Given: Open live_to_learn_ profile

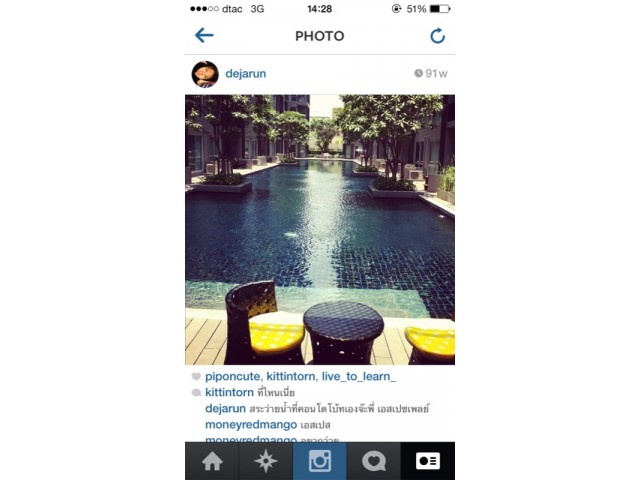Looking at the screenshot, I should click(x=358, y=377).
